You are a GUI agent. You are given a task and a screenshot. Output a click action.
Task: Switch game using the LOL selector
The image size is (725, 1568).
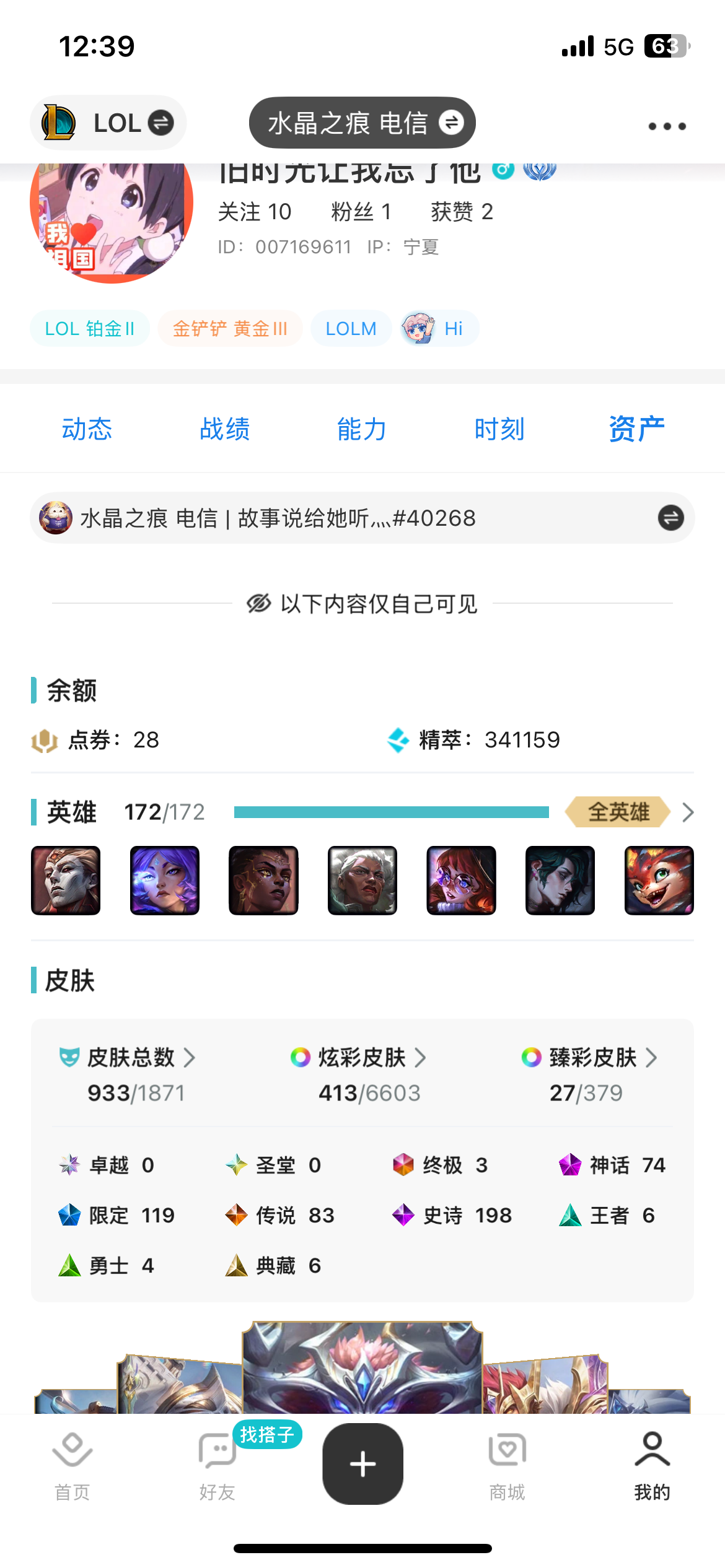click(108, 123)
